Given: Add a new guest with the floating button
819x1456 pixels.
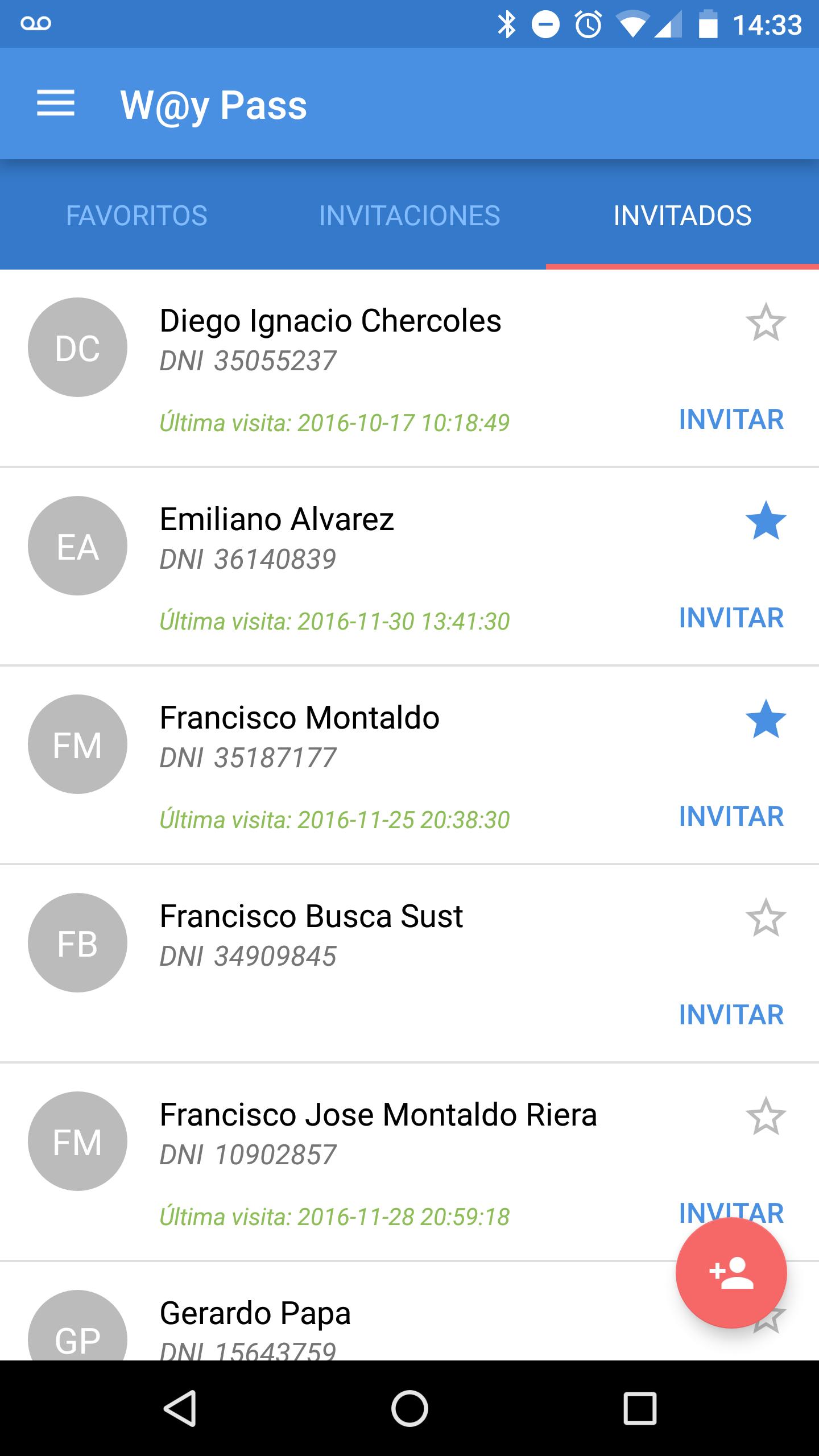Looking at the screenshot, I should pos(731,1273).
